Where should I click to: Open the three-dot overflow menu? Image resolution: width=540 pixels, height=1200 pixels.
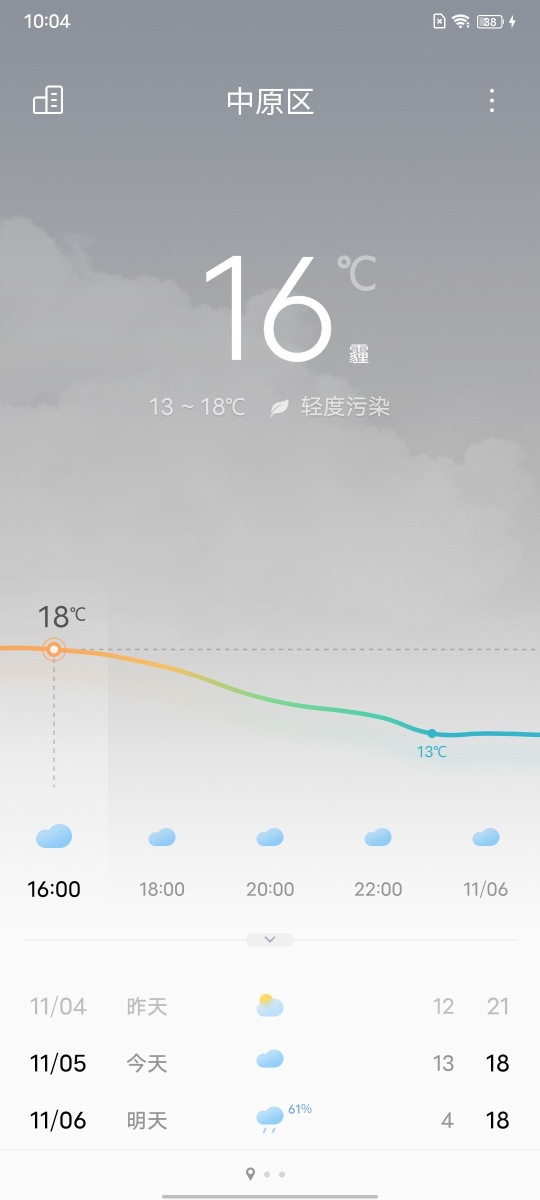pyautogui.click(x=491, y=101)
